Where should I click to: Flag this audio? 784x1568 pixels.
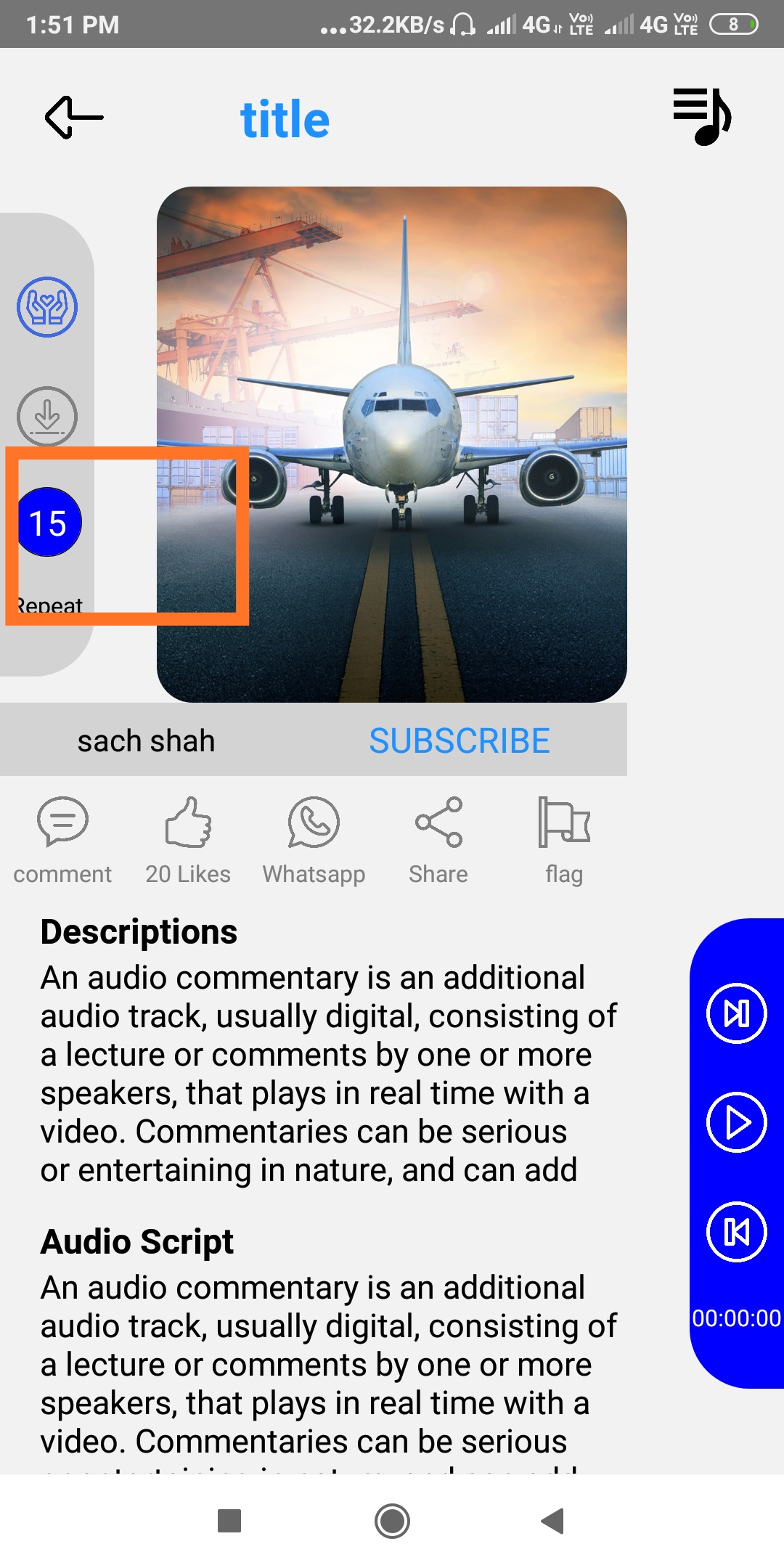[x=564, y=841]
